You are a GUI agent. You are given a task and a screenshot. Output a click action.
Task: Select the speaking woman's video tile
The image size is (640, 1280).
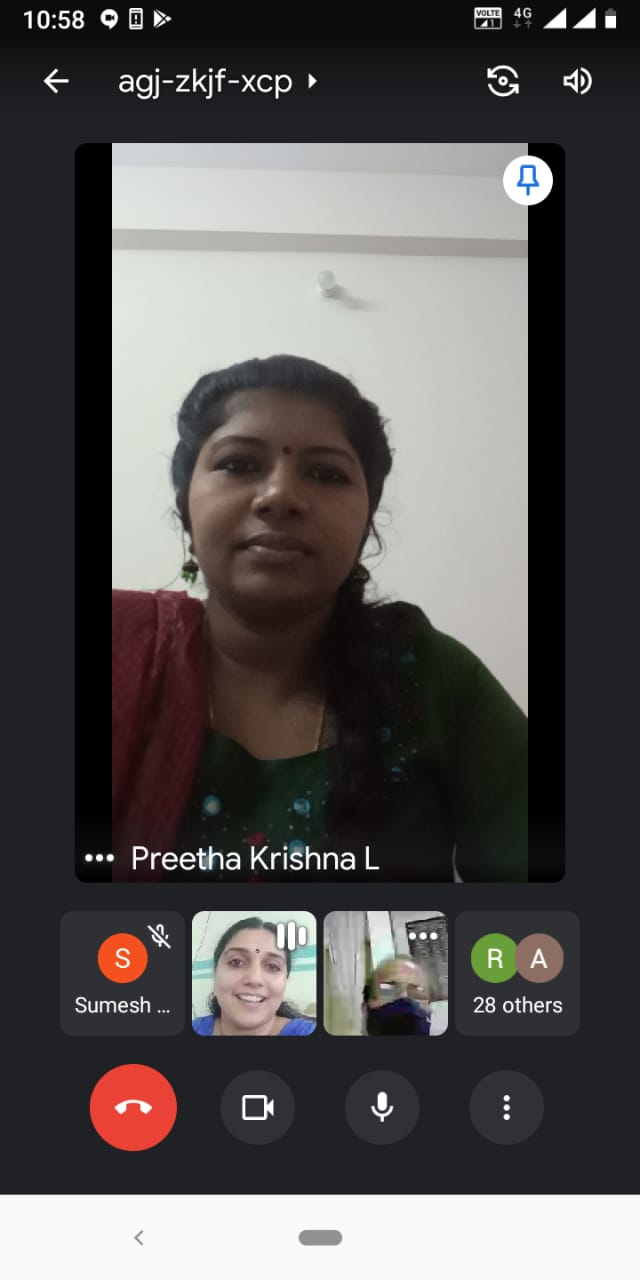coord(254,972)
